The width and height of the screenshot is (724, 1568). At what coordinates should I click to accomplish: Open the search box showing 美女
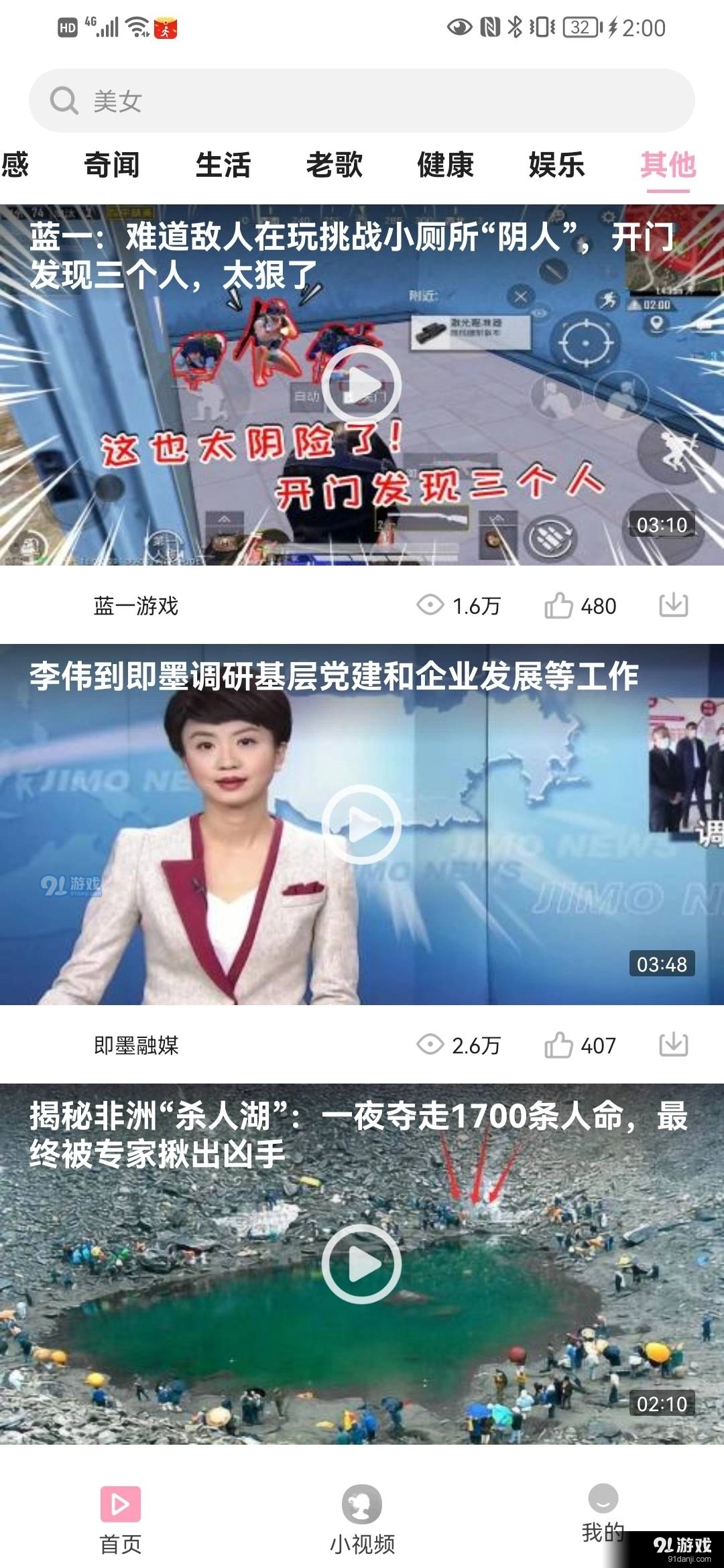point(362,101)
